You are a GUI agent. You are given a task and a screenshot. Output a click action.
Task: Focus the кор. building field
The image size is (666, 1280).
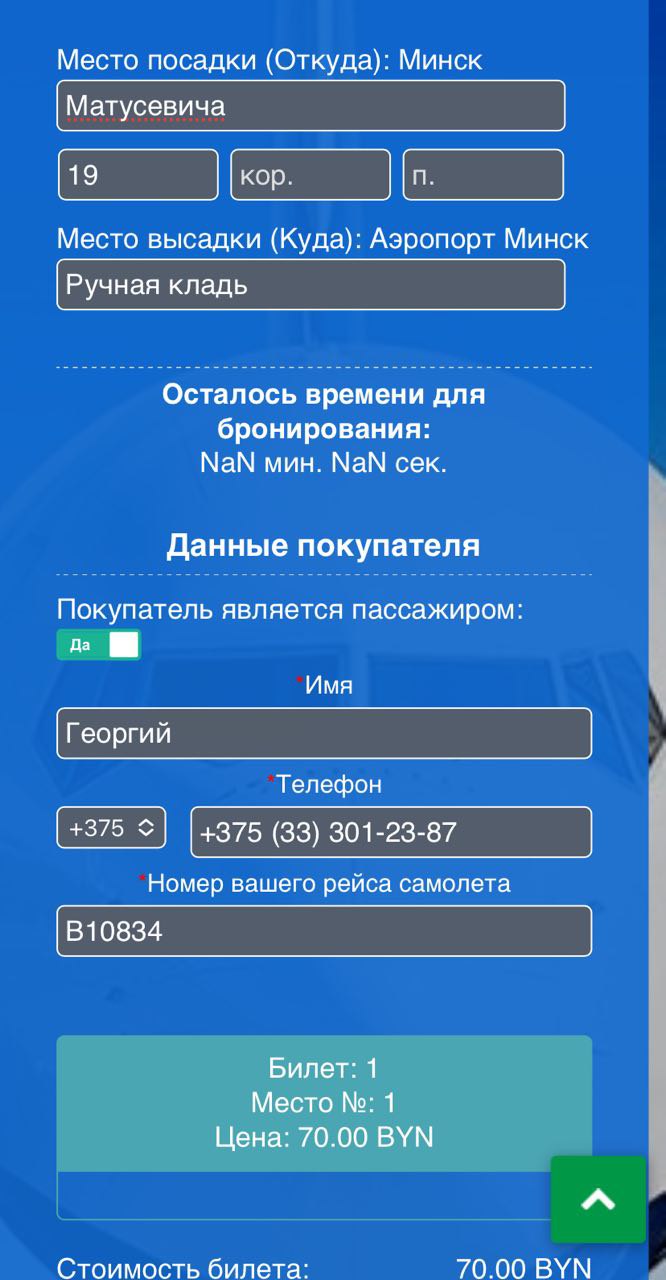(310, 175)
